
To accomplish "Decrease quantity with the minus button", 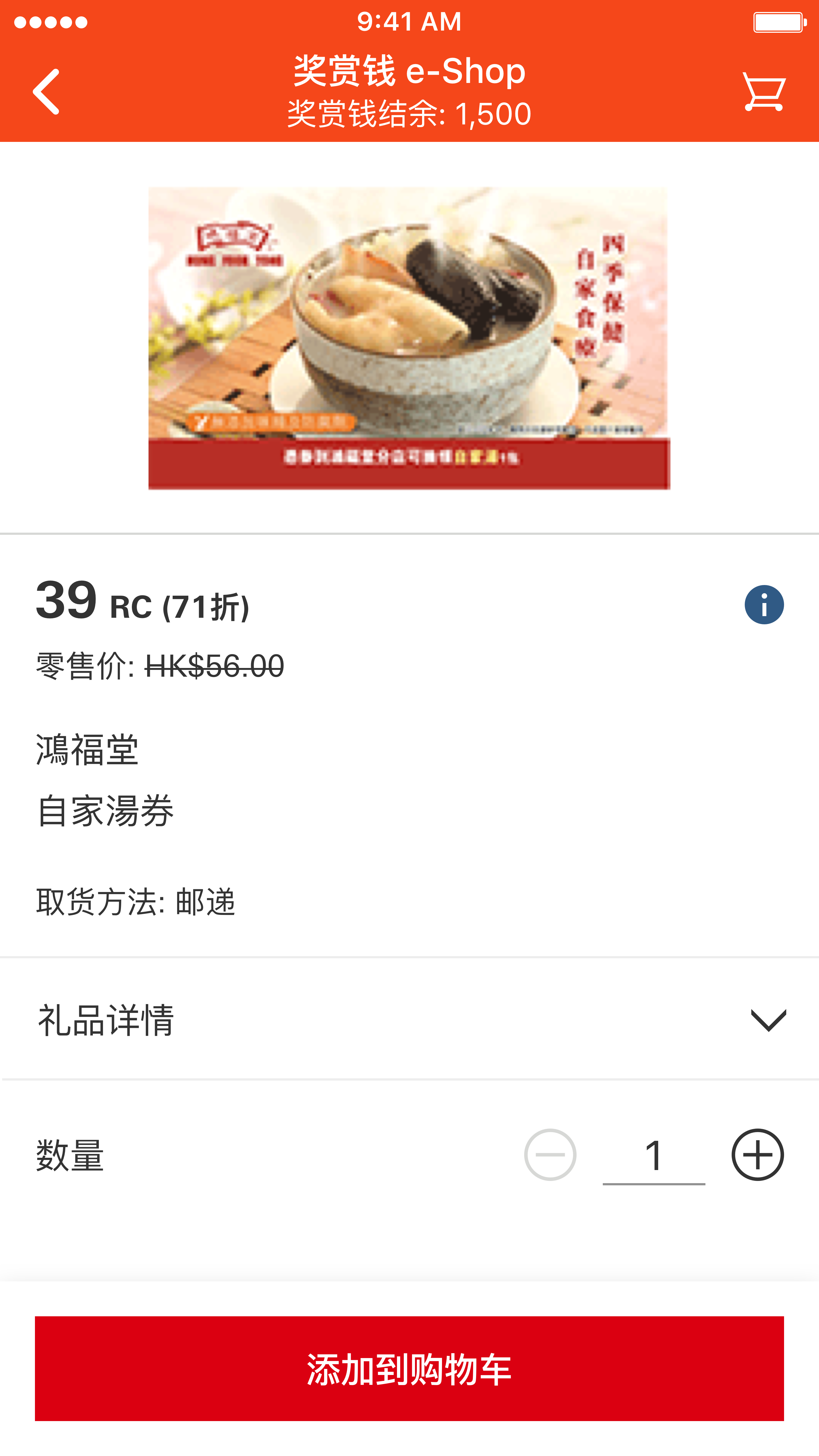I will pos(550,1155).
